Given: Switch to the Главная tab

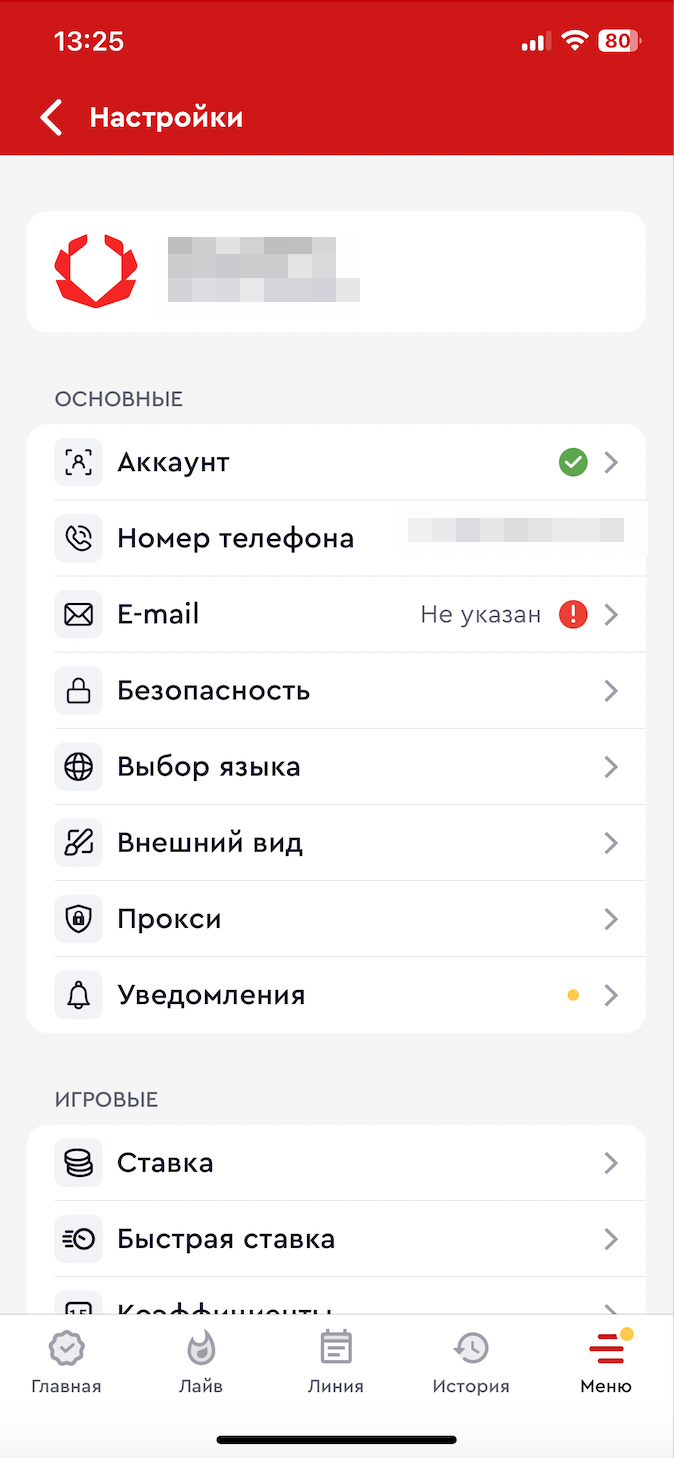Looking at the screenshot, I should pyautogui.click(x=66, y=1363).
